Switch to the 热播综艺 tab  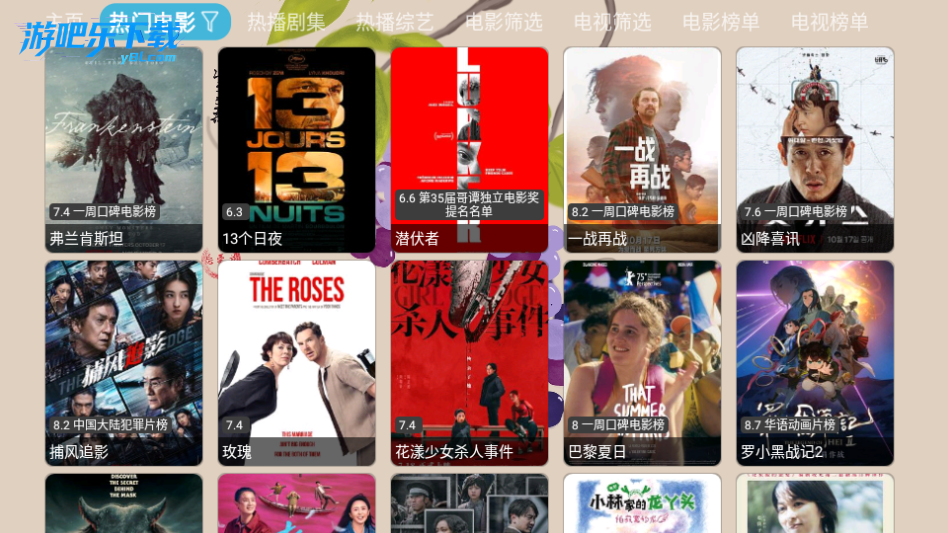click(395, 22)
